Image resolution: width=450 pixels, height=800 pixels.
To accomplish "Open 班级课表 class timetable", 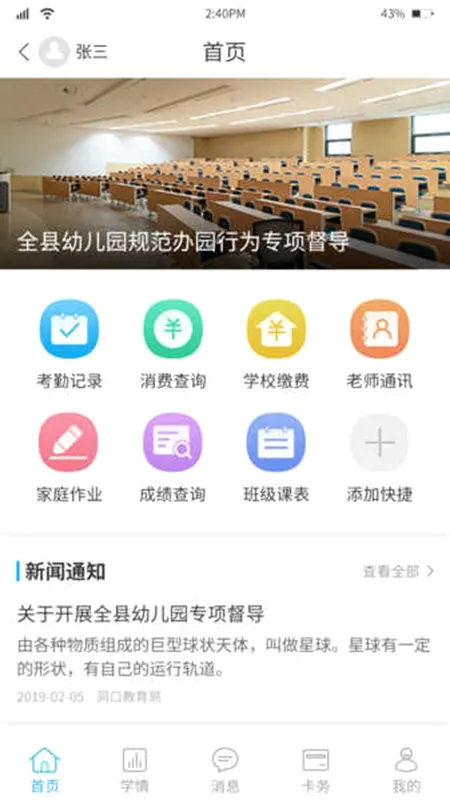I will tap(277, 458).
